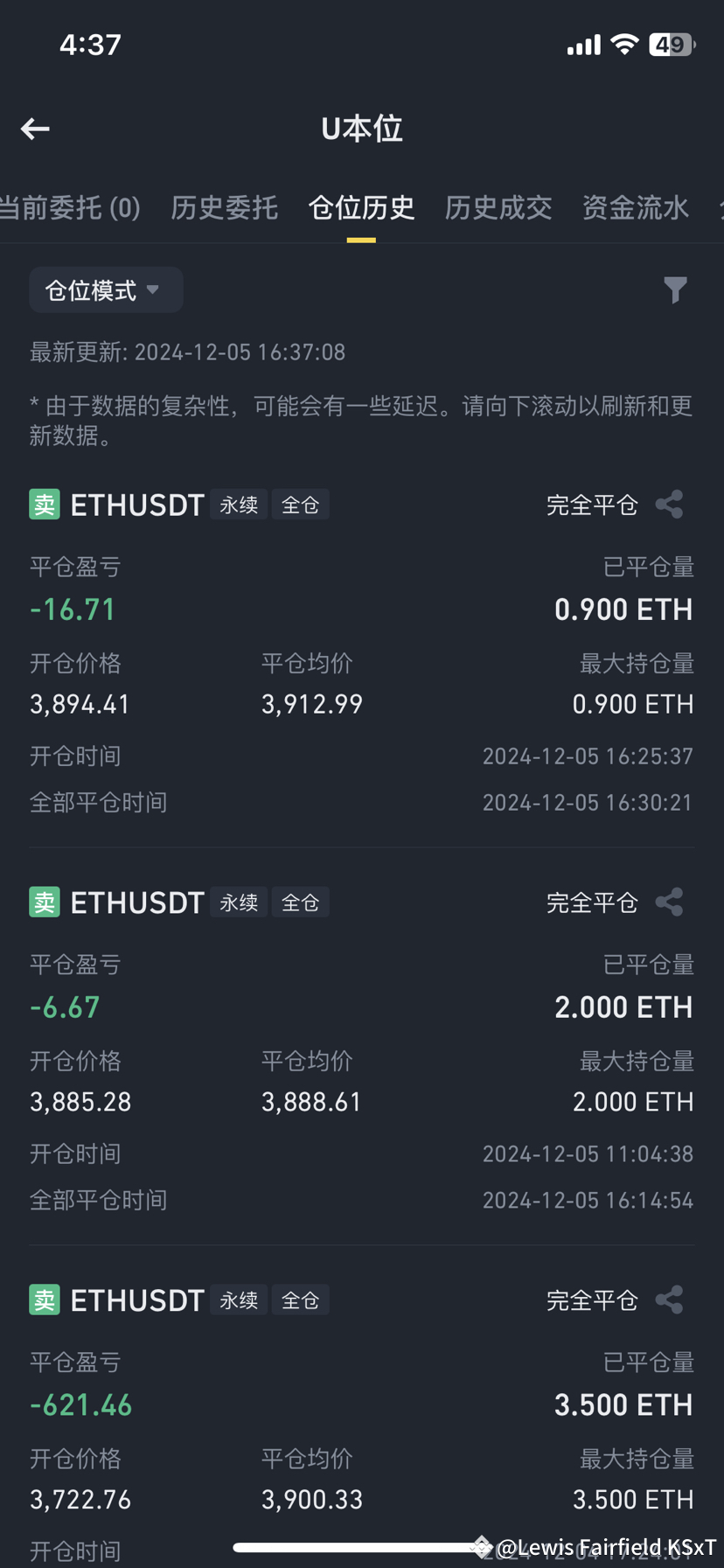The width and height of the screenshot is (724, 1568).
Task: Switch to the 历史成交 tab
Action: (498, 208)
